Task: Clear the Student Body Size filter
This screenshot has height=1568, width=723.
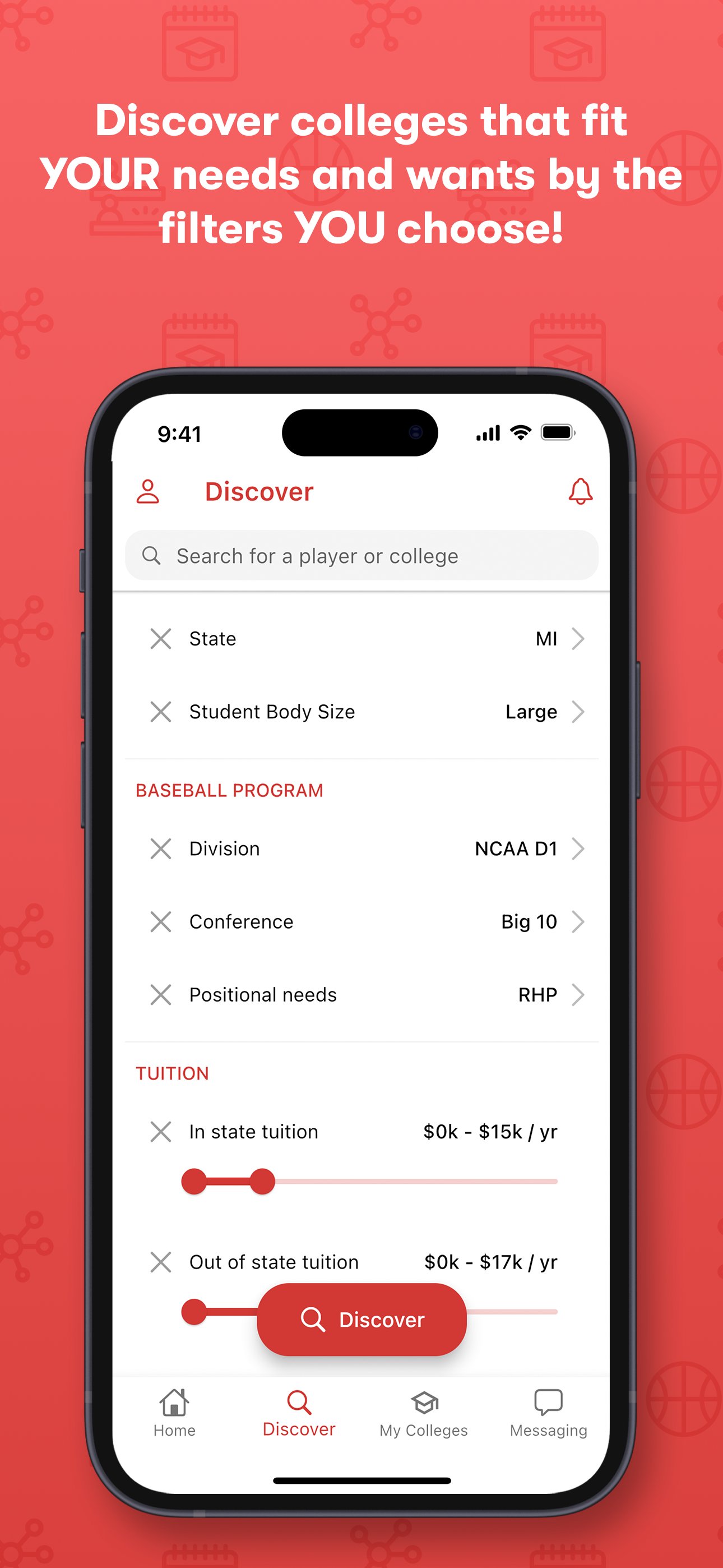Action: coord(161,711)
